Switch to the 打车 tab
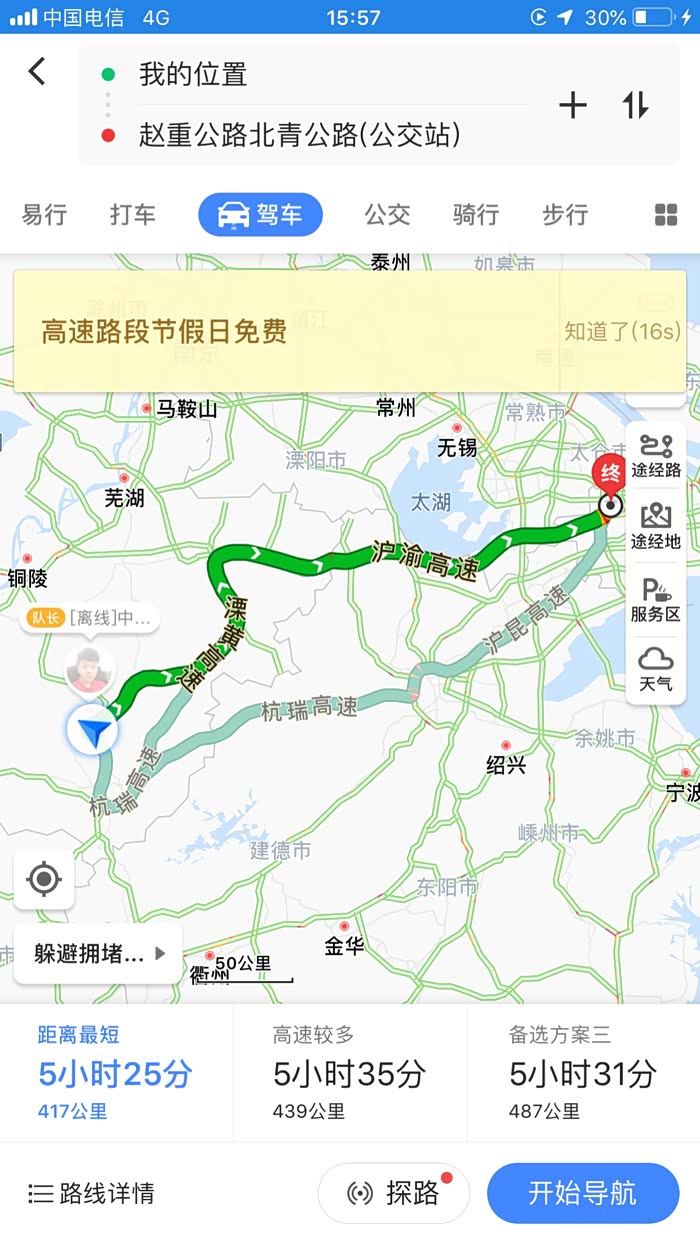 133,214
